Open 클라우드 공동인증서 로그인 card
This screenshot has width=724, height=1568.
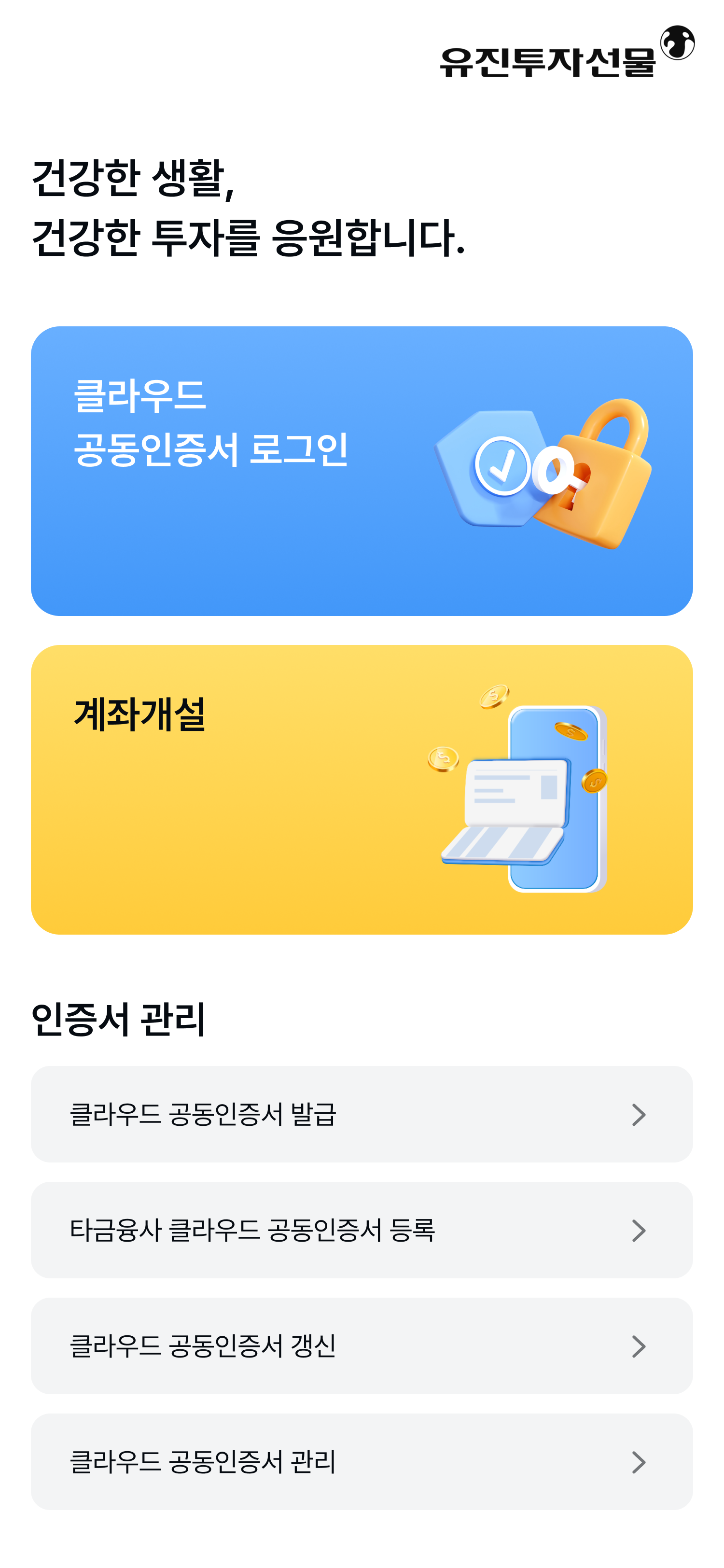362,471
